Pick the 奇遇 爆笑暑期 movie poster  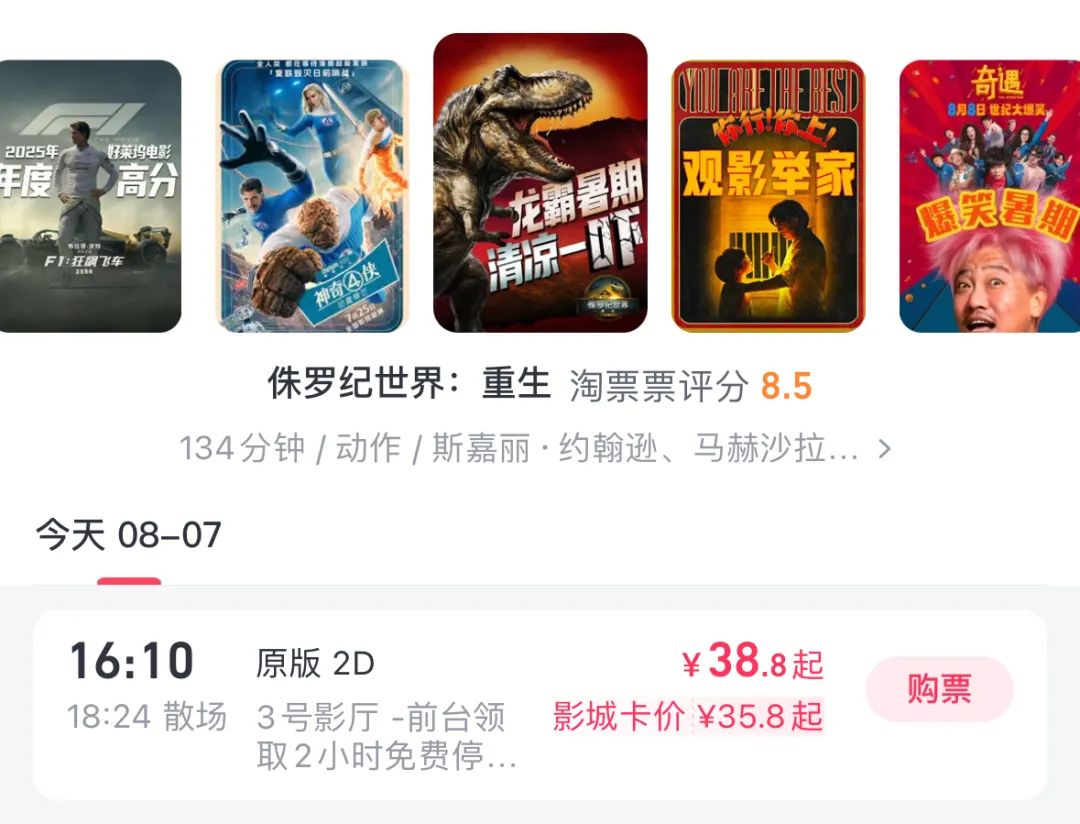pos(990,196)
